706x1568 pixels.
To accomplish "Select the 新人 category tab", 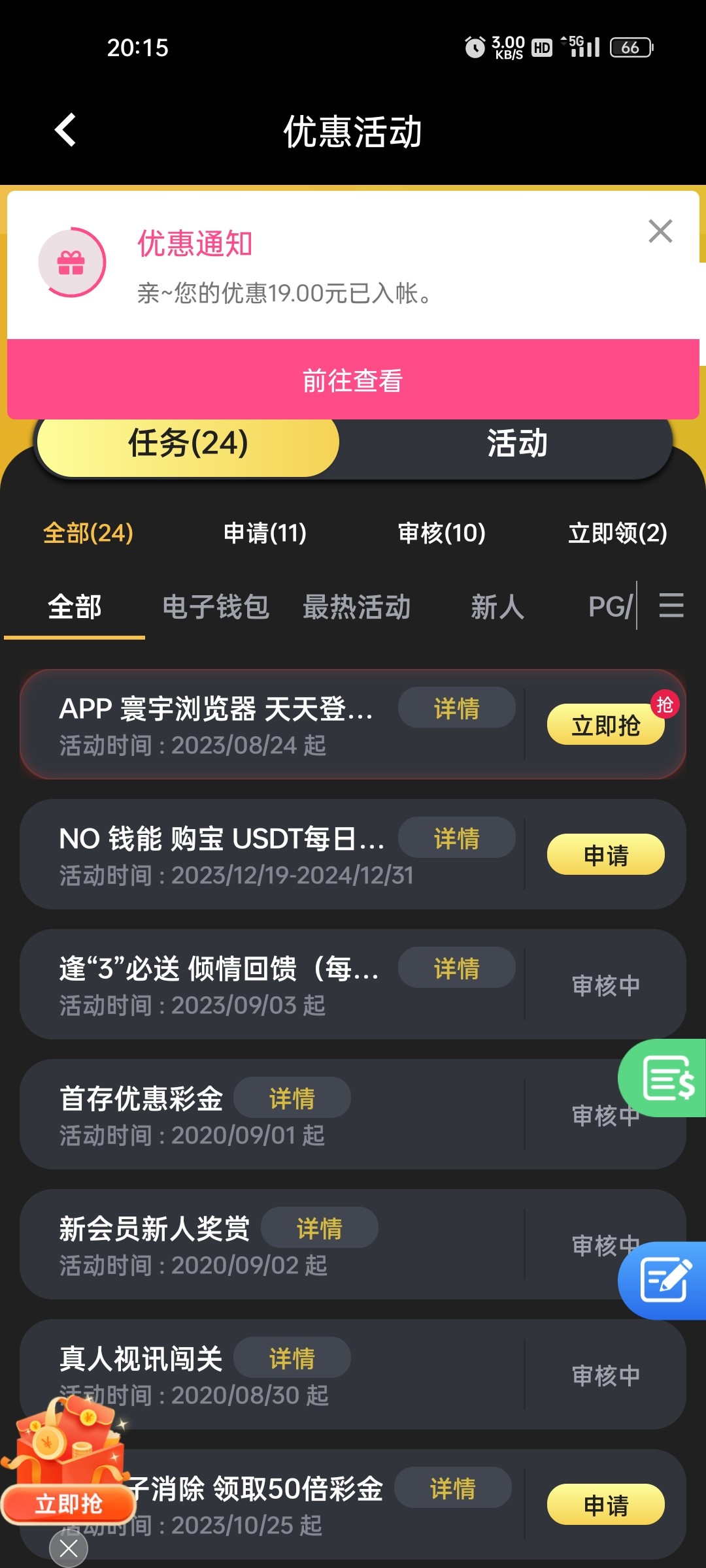I will (x=499, y=607).
